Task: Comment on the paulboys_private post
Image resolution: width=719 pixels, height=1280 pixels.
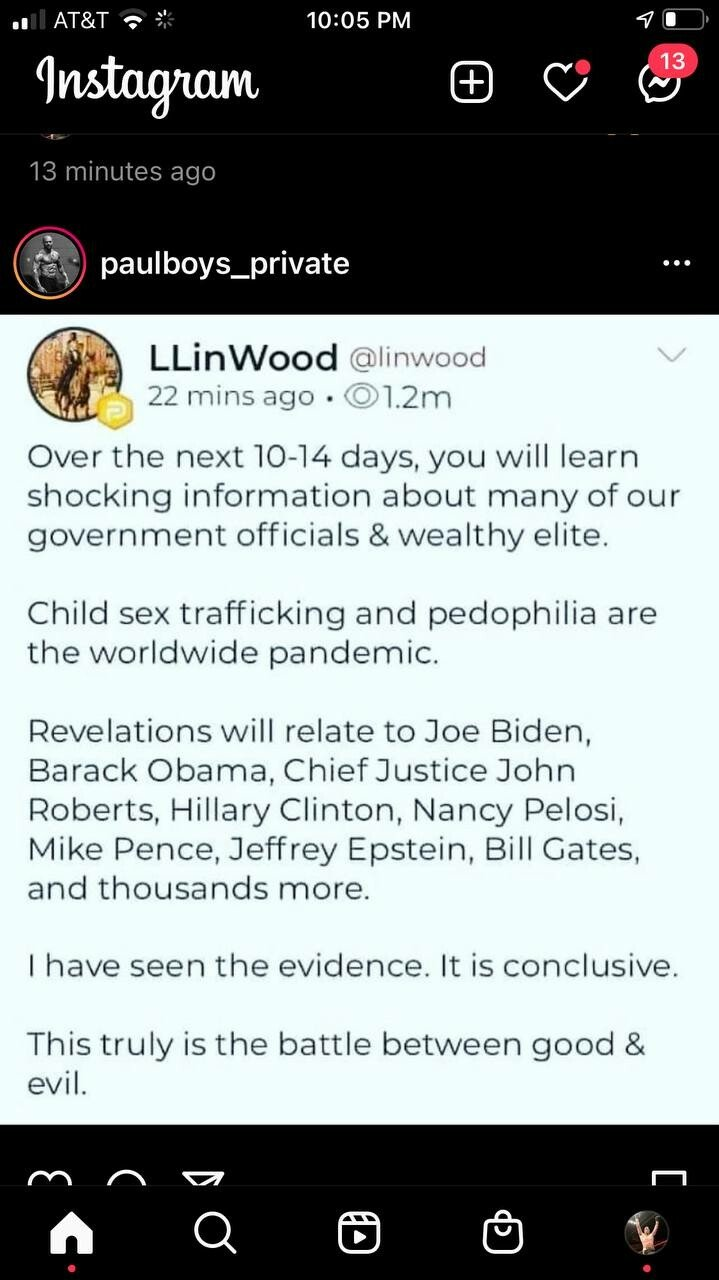Action: (x=126, y=1178)
